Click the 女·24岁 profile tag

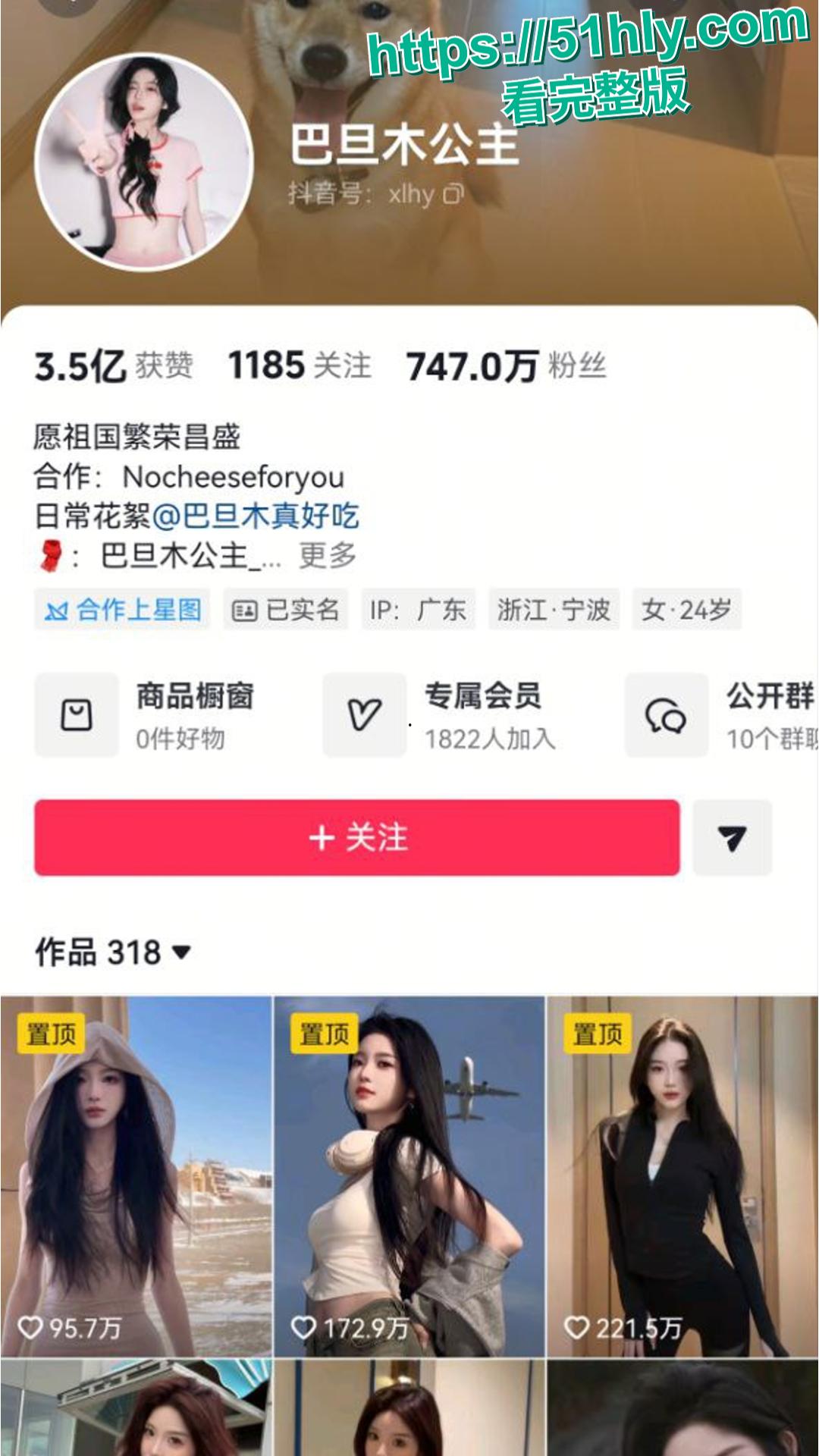coord(686,609)
